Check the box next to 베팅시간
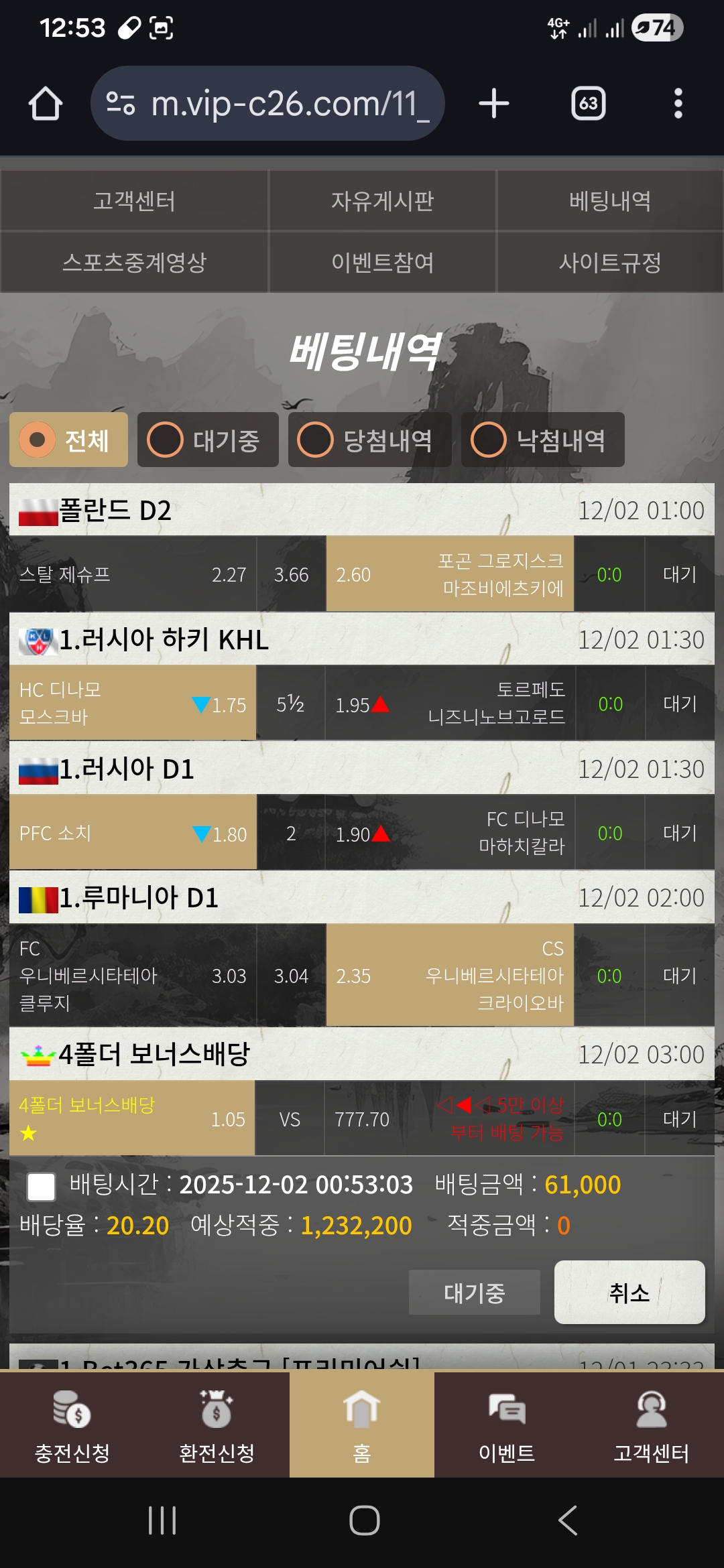724x1568 pixels. pyautogui.click(x=41, y=1187)
